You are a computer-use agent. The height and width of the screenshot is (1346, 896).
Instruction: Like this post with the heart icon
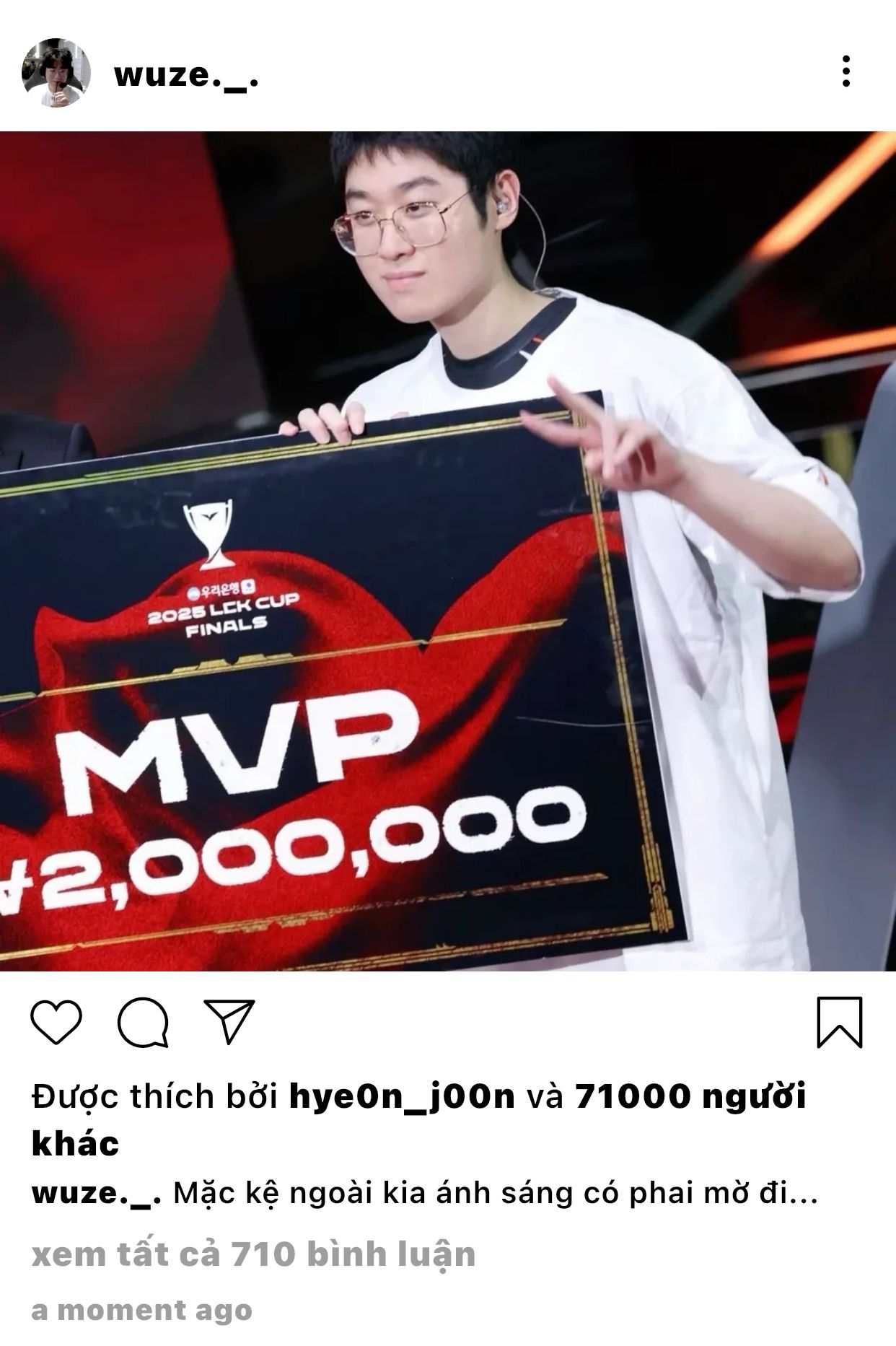[56, 1022]
